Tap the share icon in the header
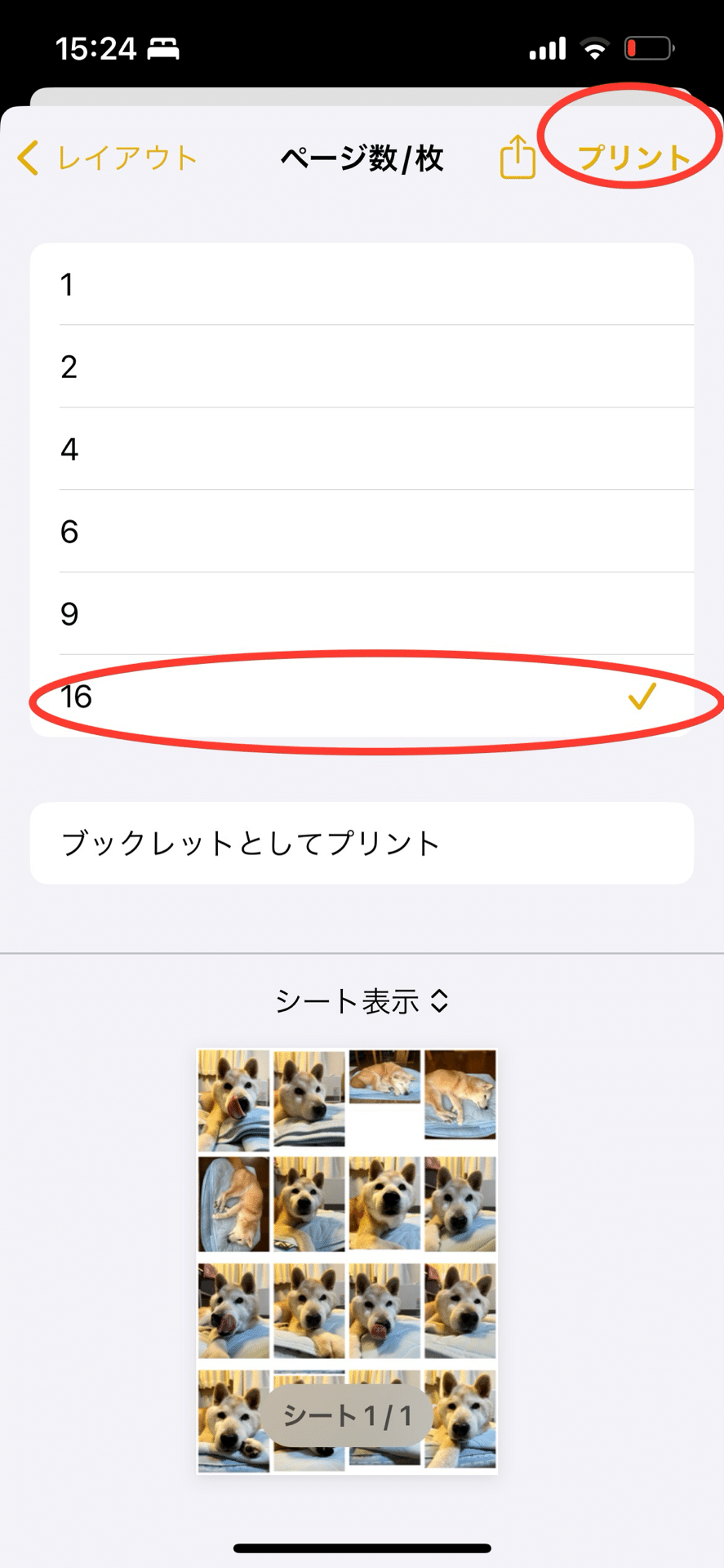The width and height of the screenshot is (724, 1568). pos(517,157)
